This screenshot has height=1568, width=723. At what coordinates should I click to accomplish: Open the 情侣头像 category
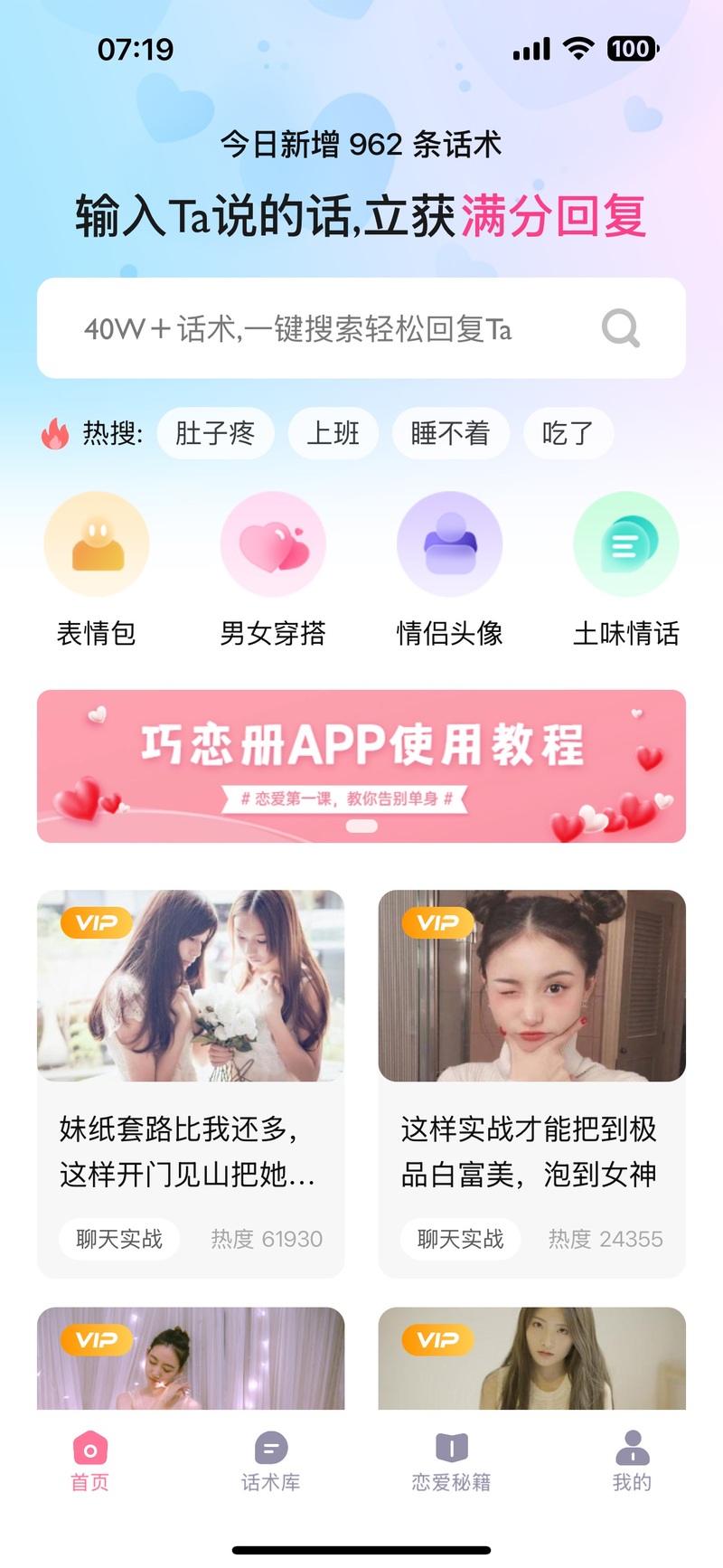tap(449, 570)
